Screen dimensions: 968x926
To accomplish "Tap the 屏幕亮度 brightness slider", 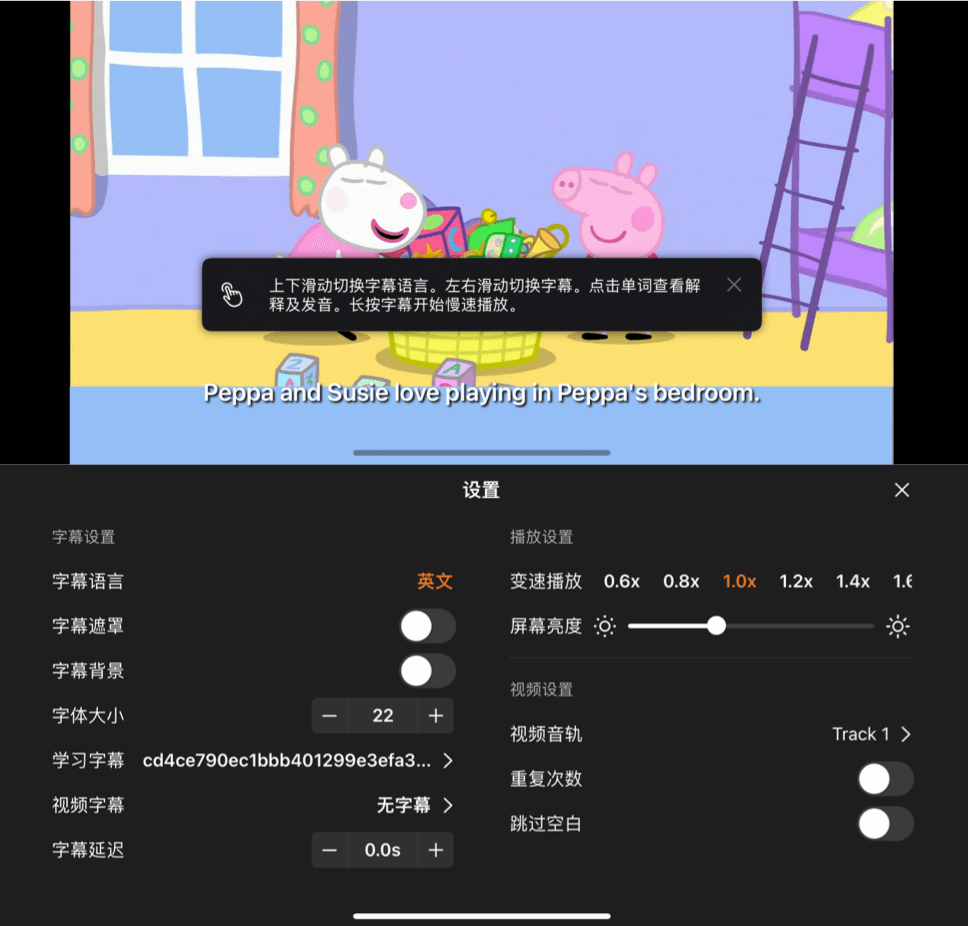I will coord(750,627).
